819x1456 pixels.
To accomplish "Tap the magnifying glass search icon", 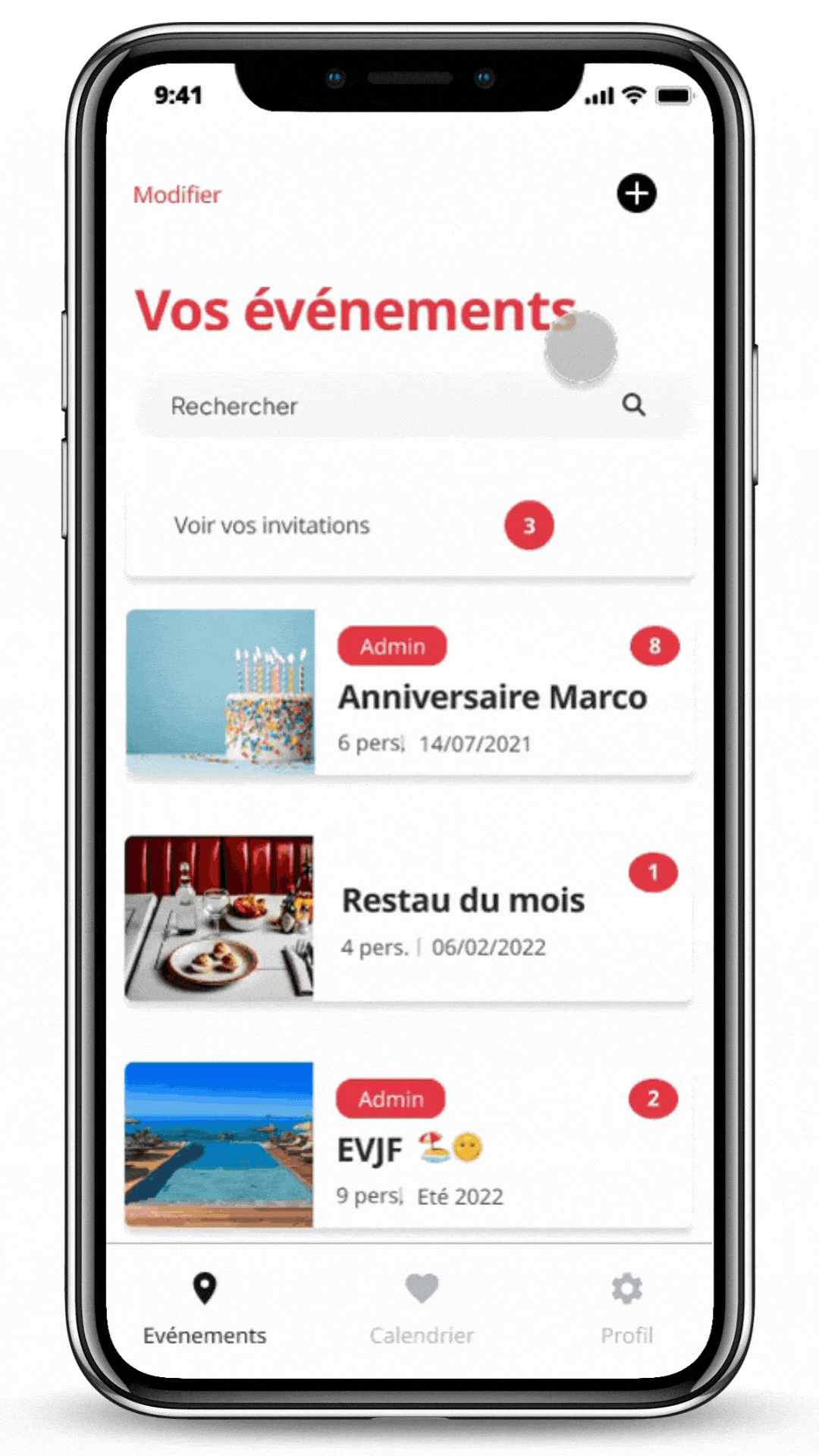I will (634, 405).
